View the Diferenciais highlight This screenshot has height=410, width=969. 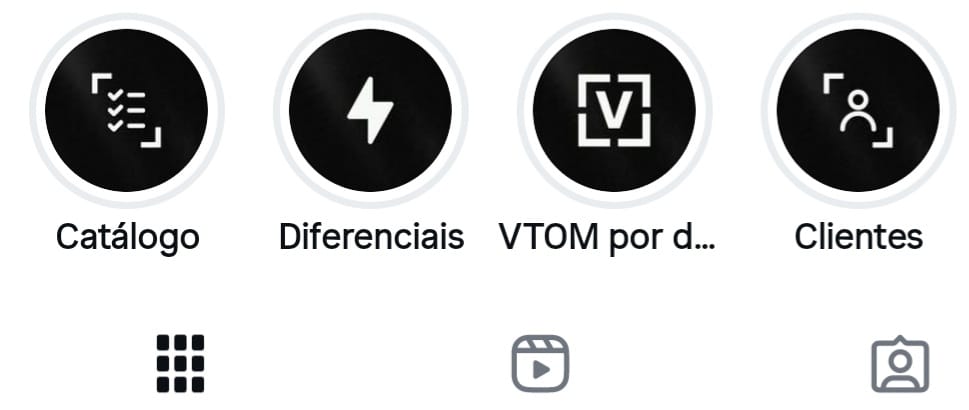pyautogui.click(x=370, y=111)
